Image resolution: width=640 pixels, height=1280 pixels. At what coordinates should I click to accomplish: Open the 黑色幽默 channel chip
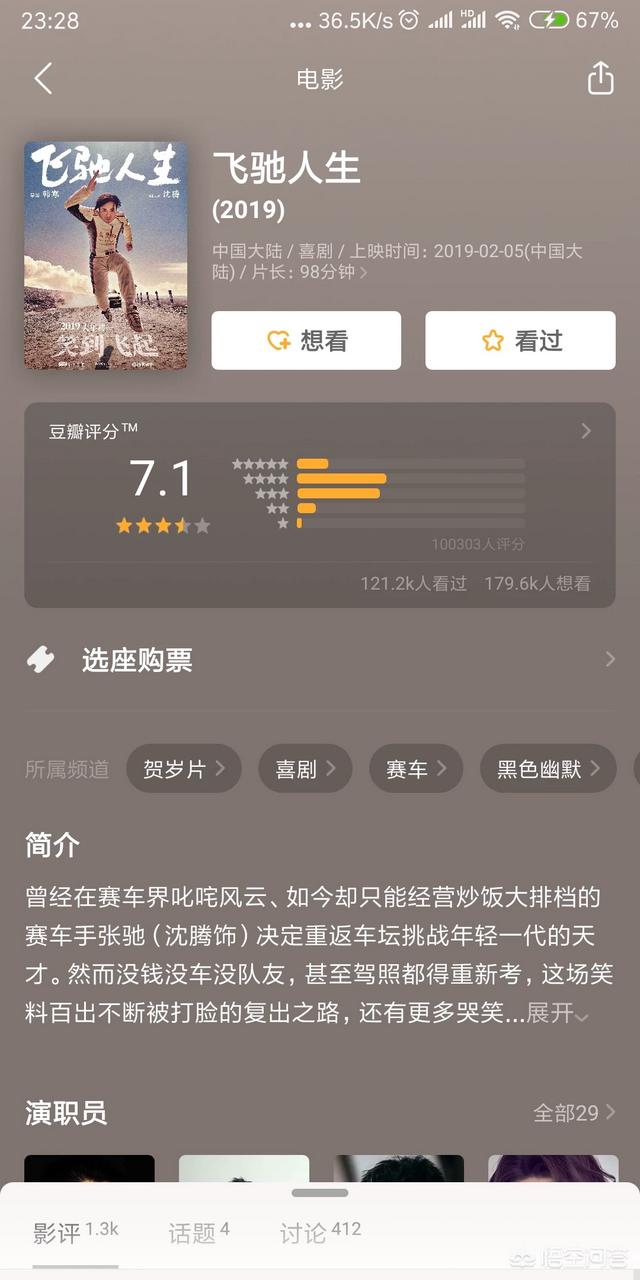(x=548, y=769)
